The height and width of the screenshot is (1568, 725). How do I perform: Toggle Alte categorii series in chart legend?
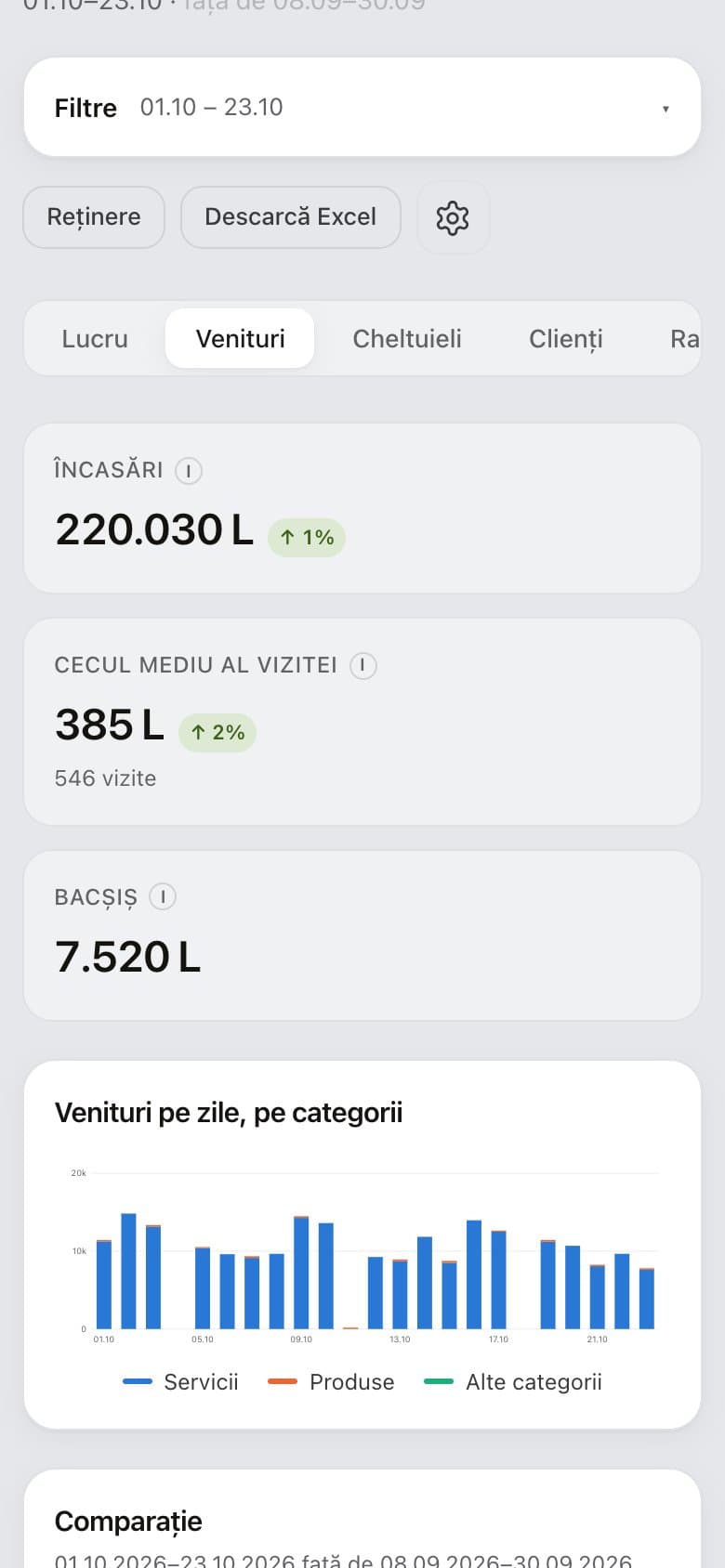pyautogui.click(x=513, y=1382)
